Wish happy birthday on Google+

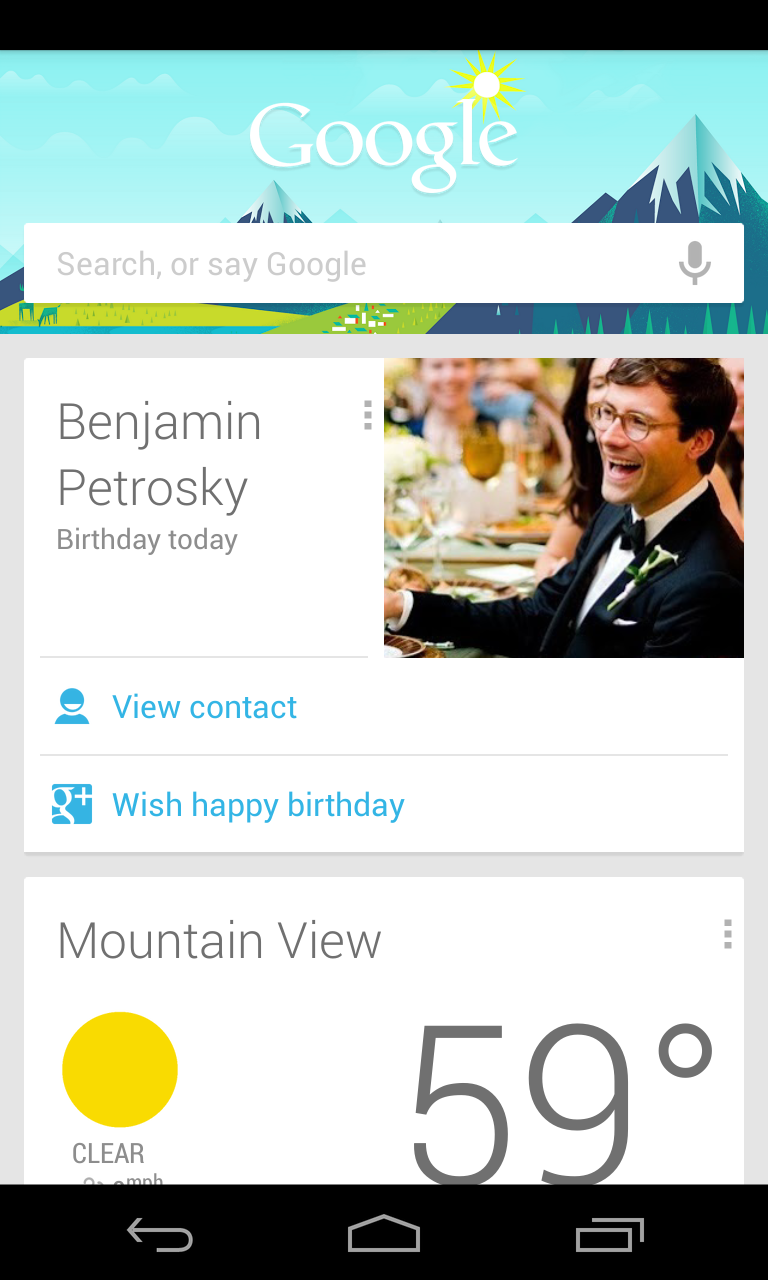[258, 805]
